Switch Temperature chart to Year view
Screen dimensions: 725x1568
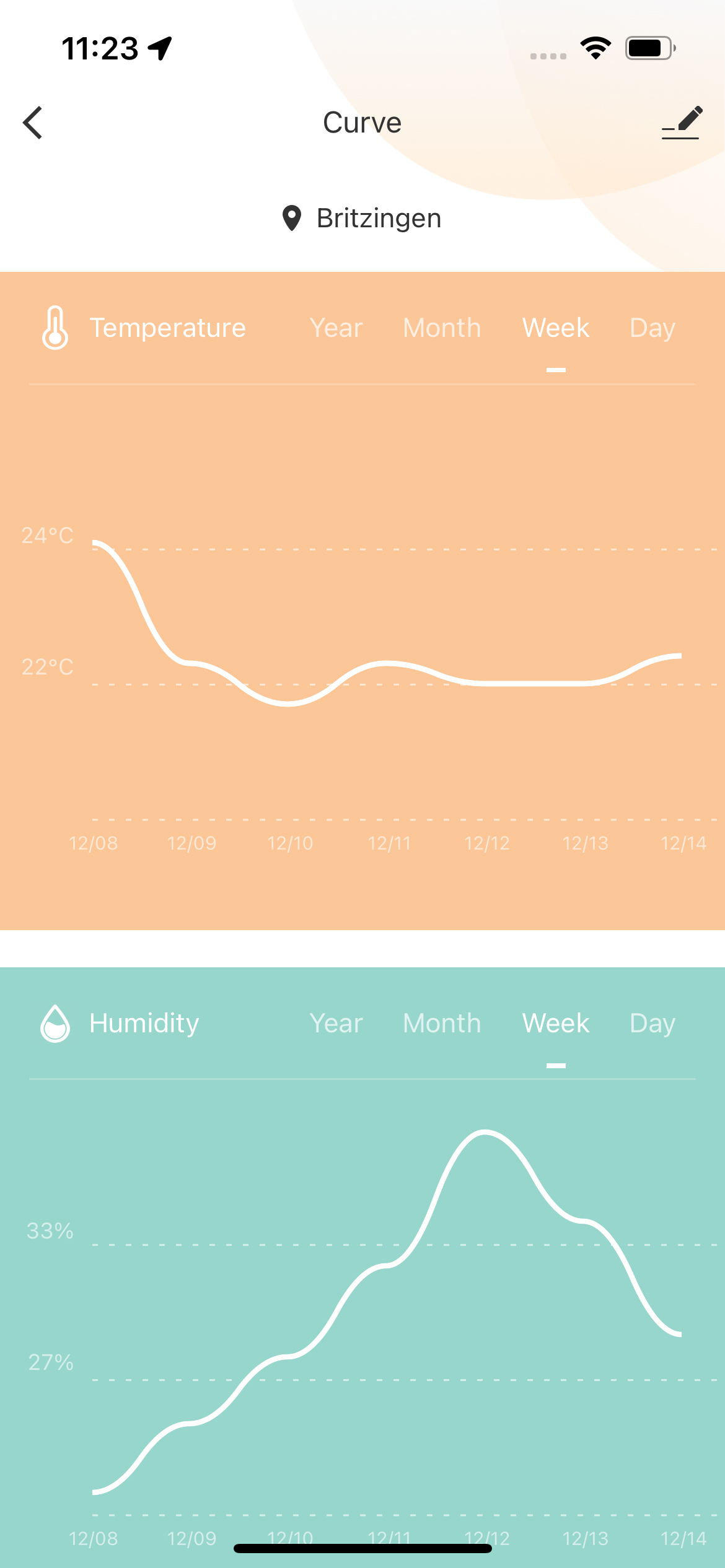coord(336,328)
